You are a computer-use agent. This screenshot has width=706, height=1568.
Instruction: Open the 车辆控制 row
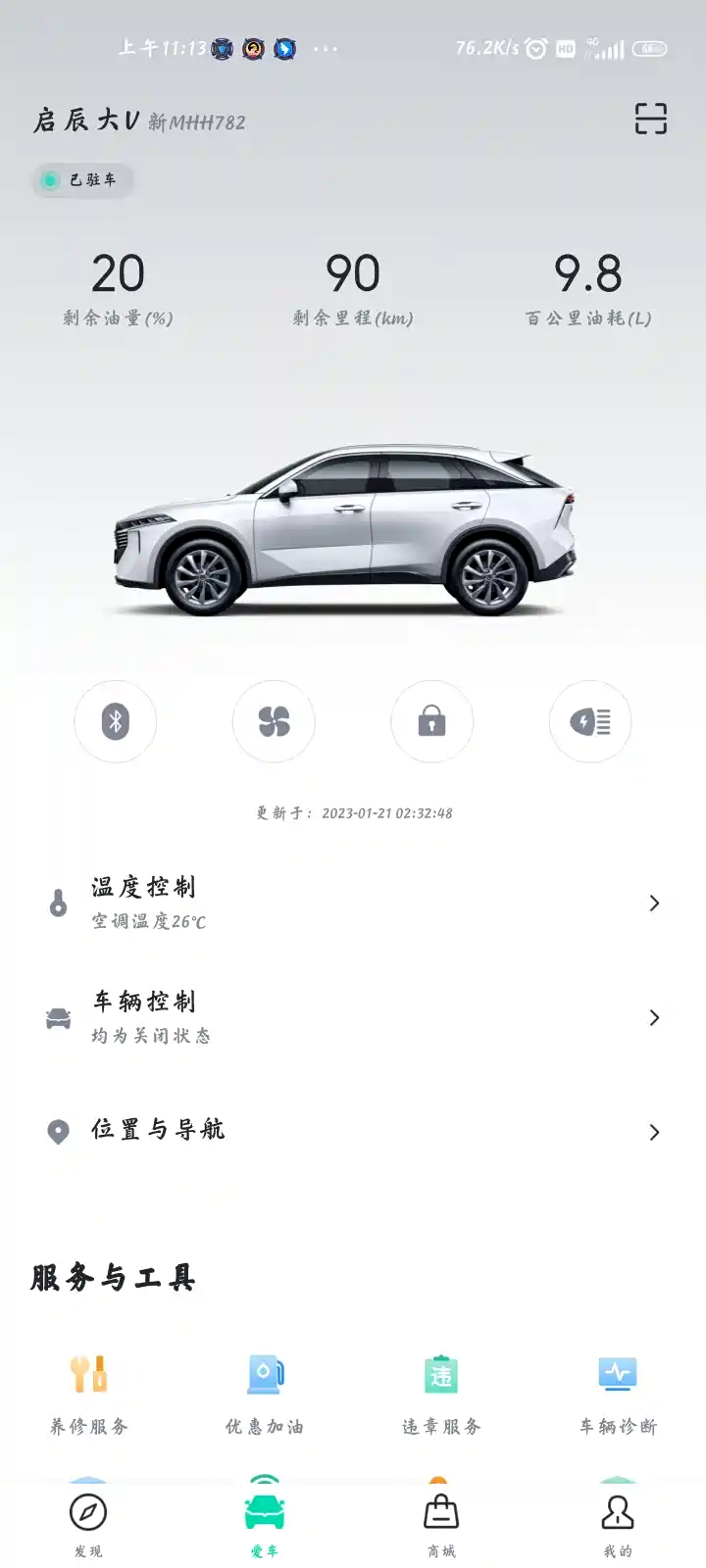[353, 1017]
